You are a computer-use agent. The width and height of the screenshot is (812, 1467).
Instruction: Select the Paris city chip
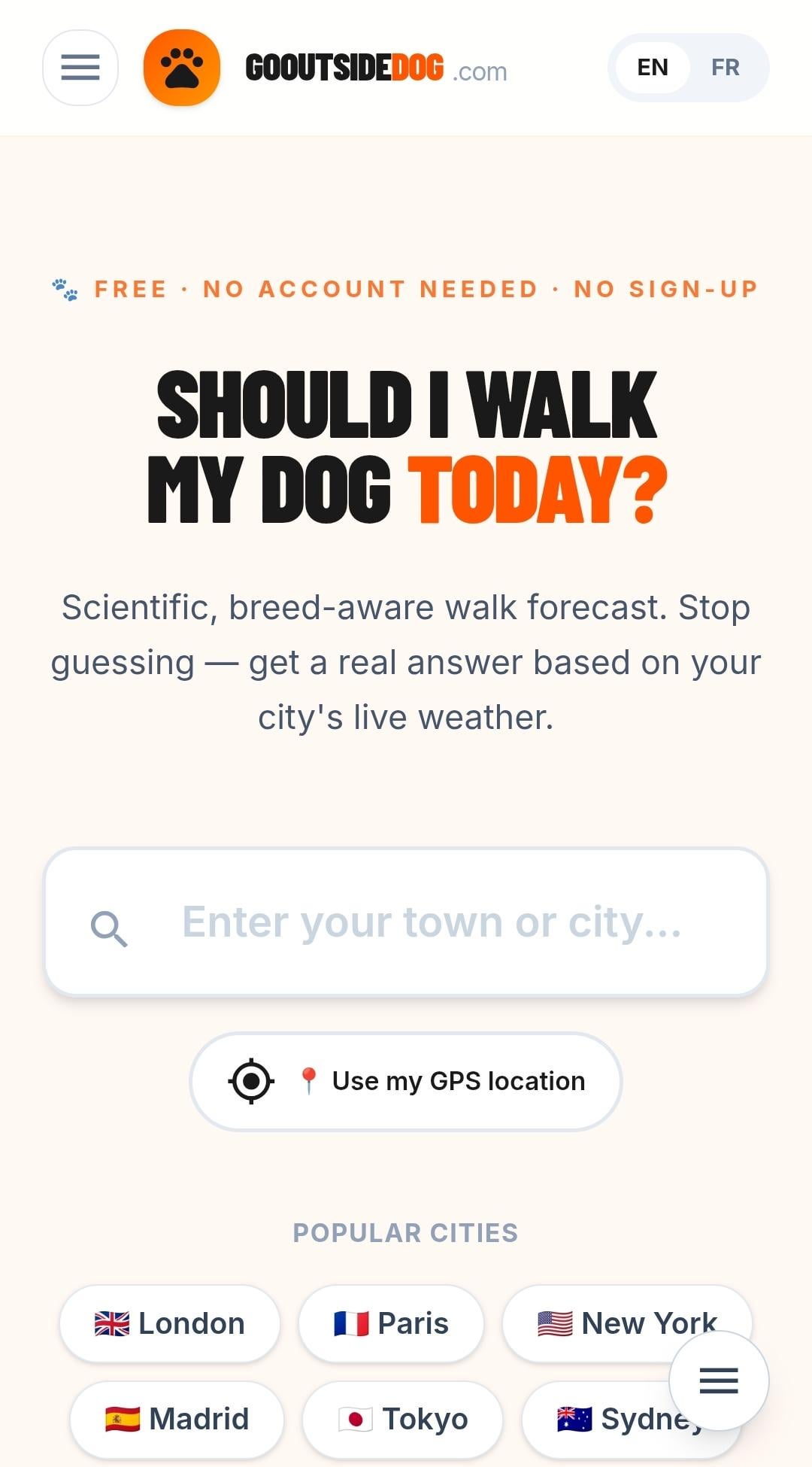click(391, 1323)
